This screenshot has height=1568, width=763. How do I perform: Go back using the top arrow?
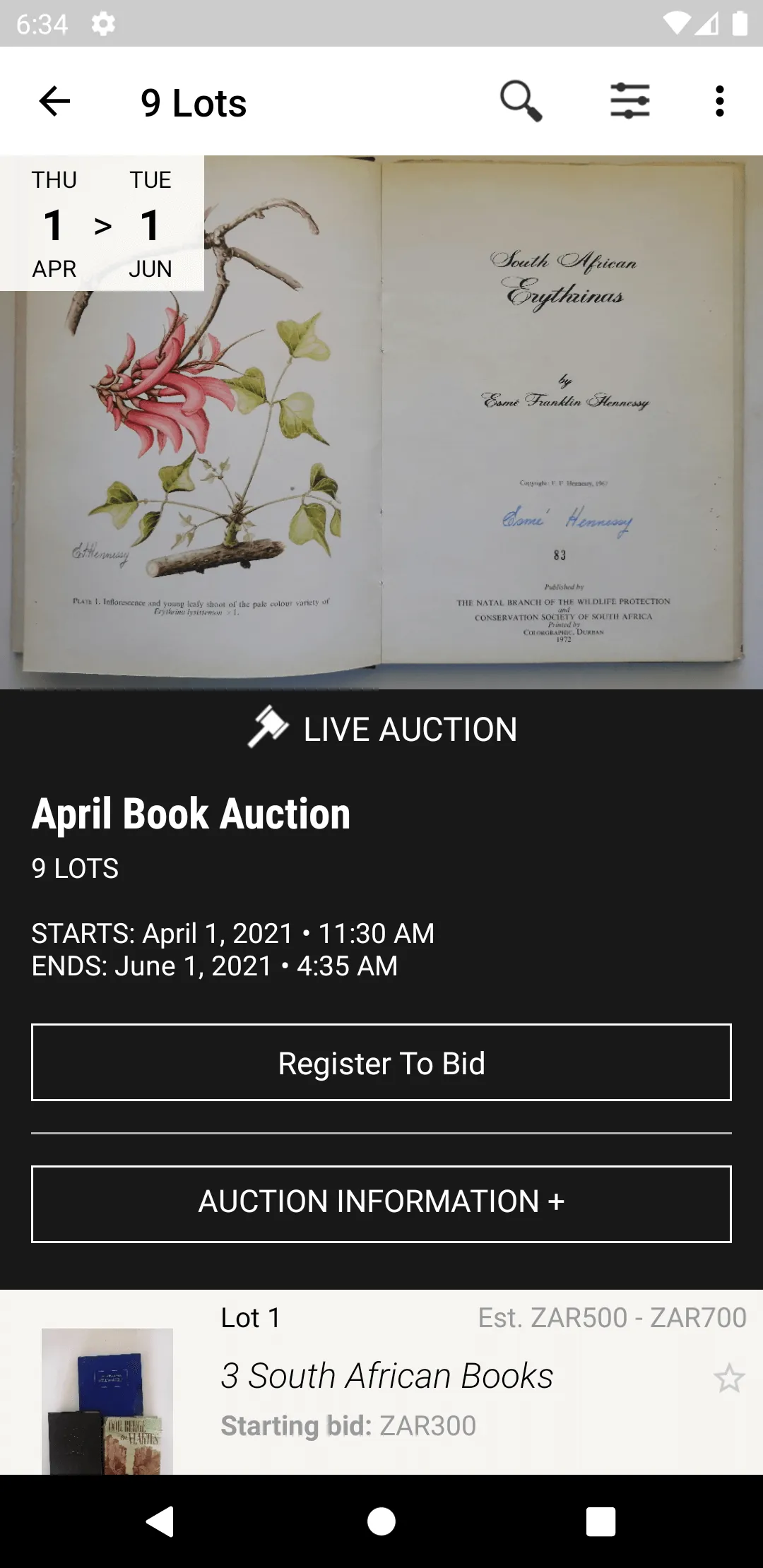point(54,102)
